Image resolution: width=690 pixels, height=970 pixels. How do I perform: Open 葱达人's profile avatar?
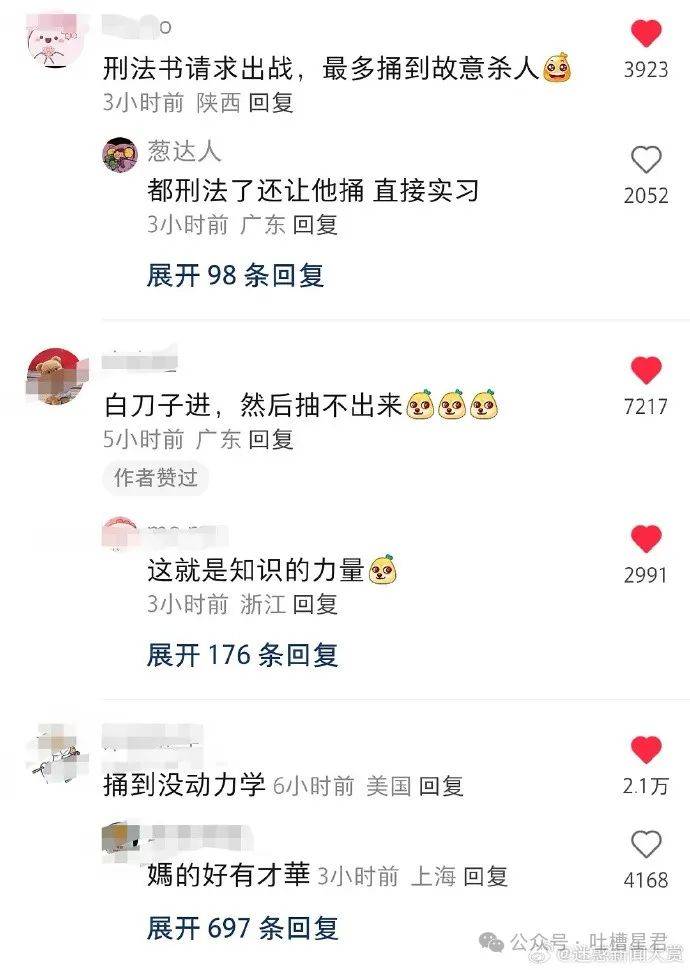pyautogui.click(x=120, y=154)
